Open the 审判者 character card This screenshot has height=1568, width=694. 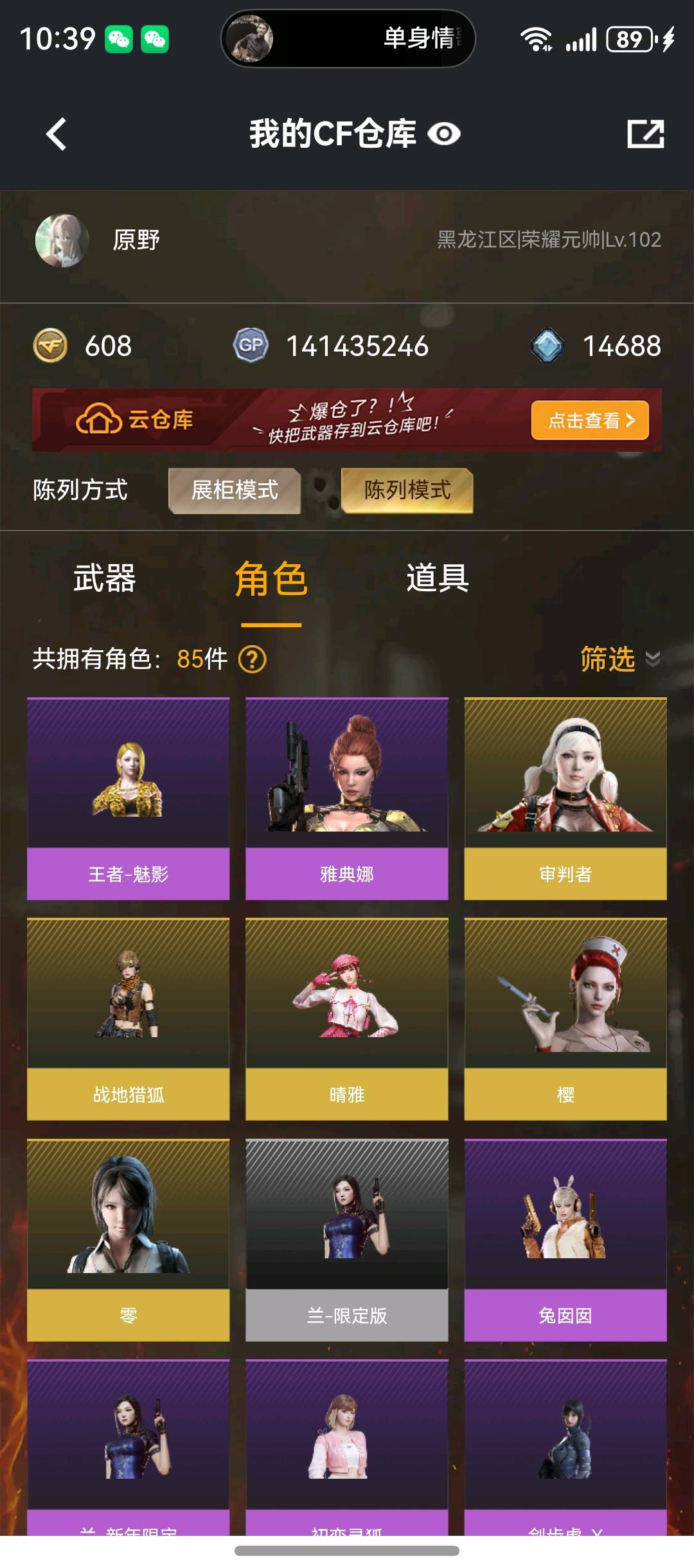click(x=565, y=798)
